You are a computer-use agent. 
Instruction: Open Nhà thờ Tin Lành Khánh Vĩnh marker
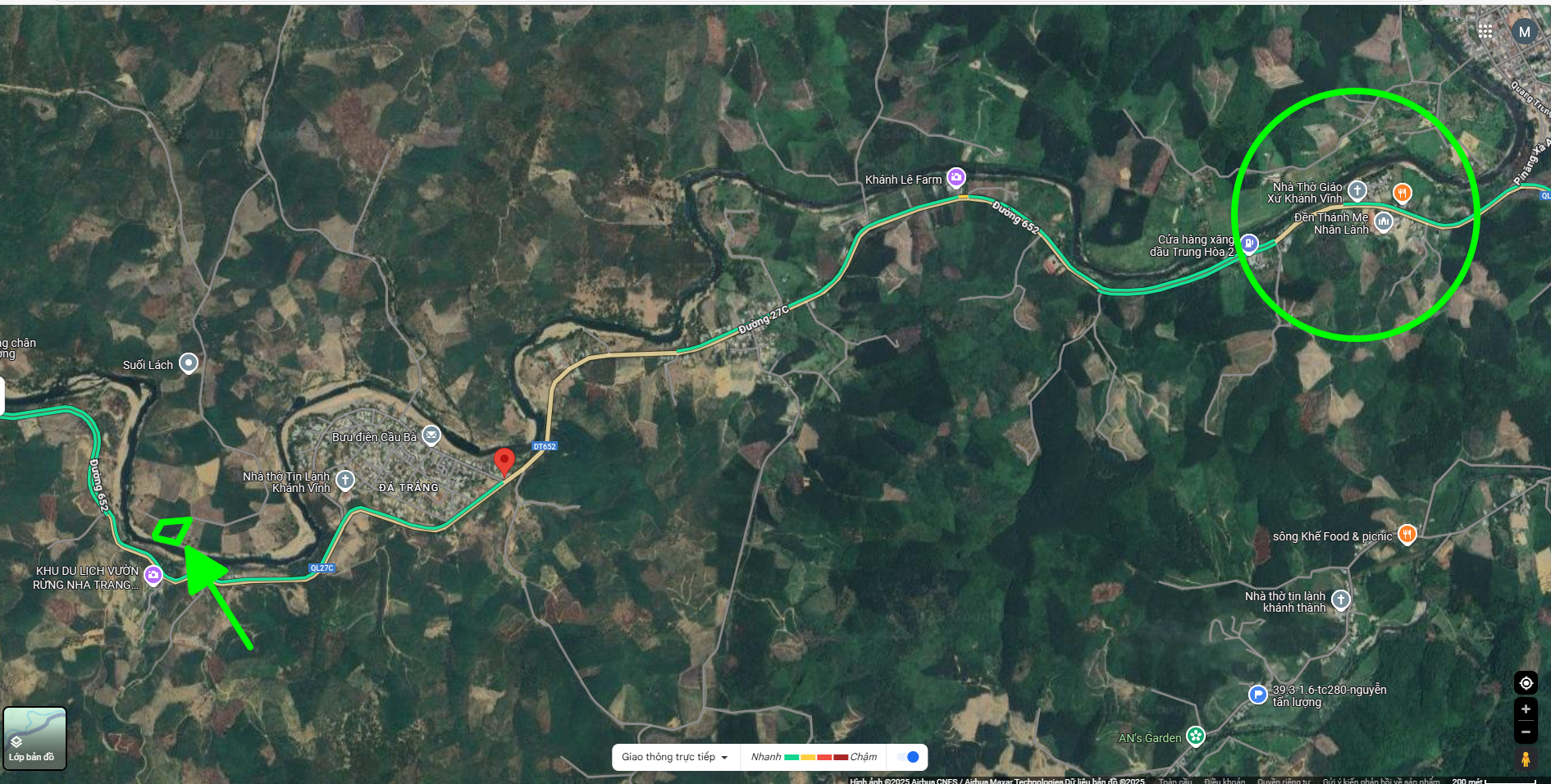click(345, 480)
